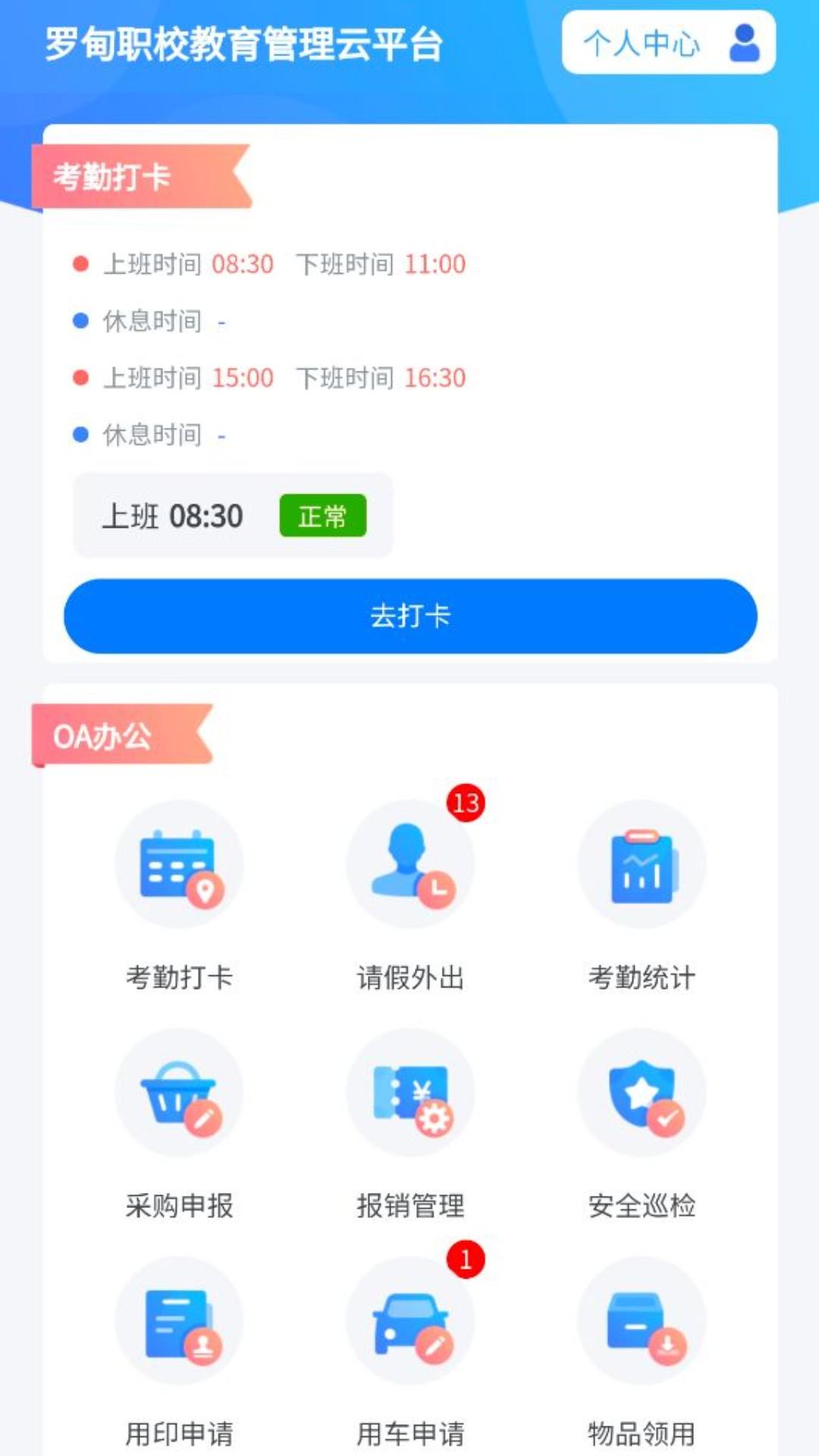819x1456 pixels.
Task: Open 个人中心 personal center
Action: click(668, 42)
